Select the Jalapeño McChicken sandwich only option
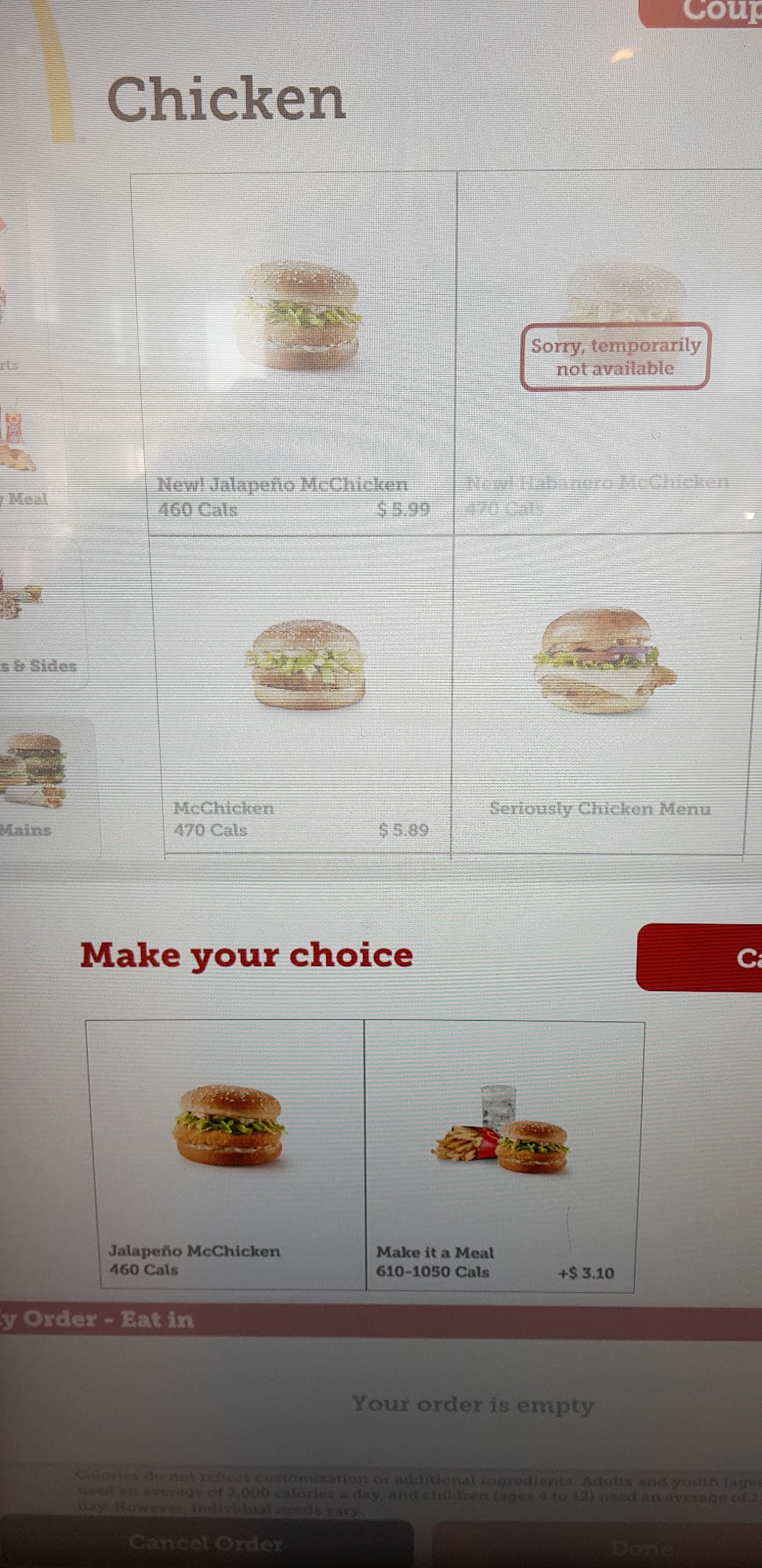 click(x=227, y=1154)
